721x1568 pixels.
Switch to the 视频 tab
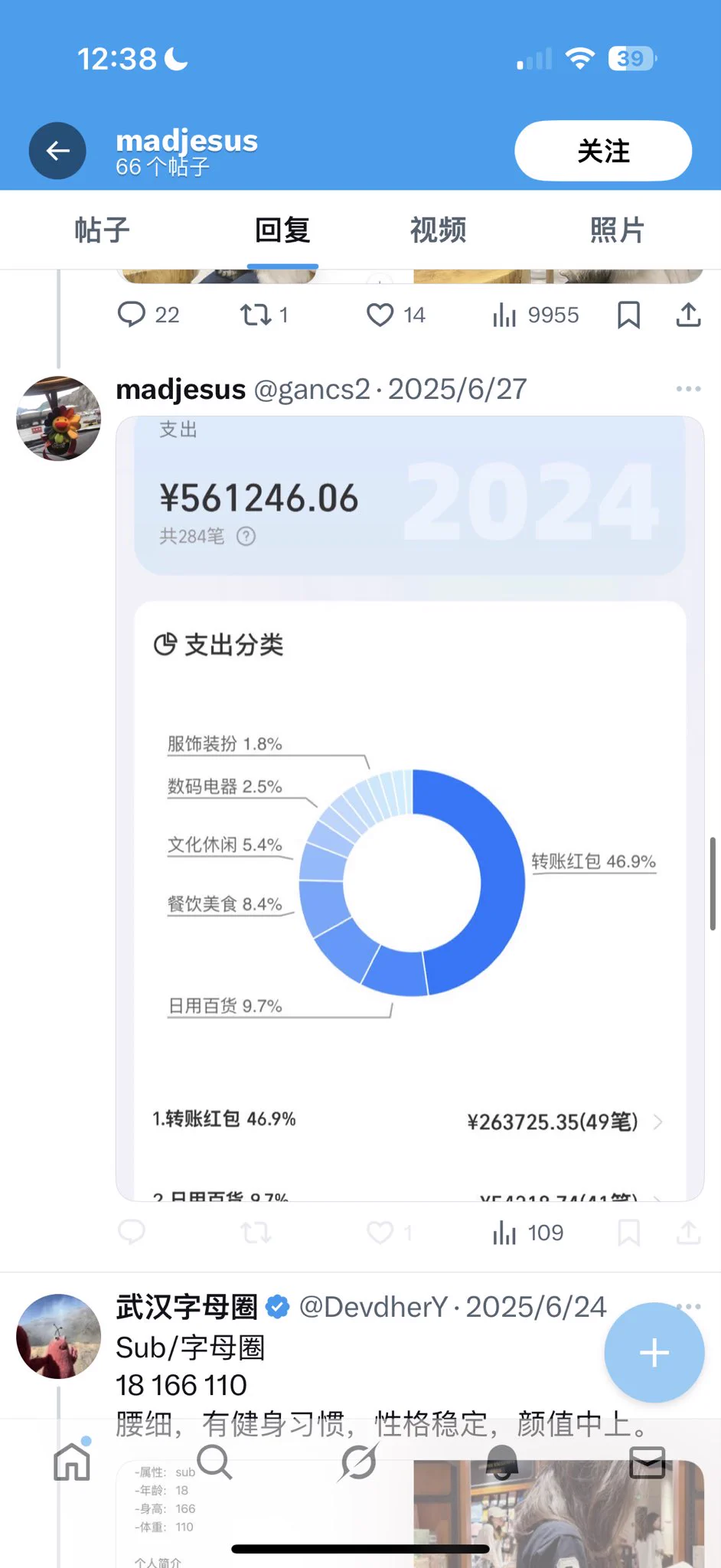437,230
